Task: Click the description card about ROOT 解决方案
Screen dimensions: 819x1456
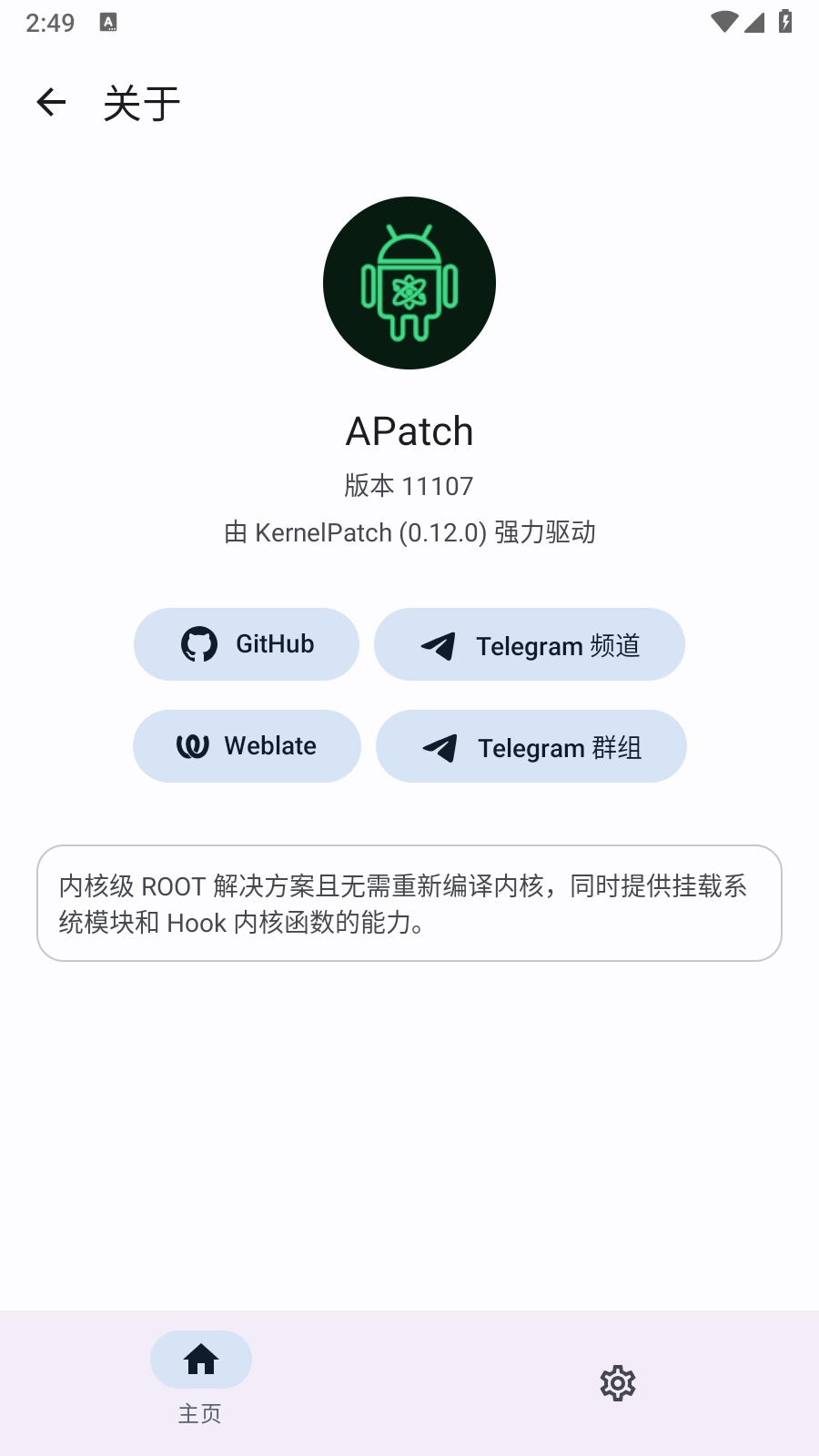Action: [x=409, y=905]
